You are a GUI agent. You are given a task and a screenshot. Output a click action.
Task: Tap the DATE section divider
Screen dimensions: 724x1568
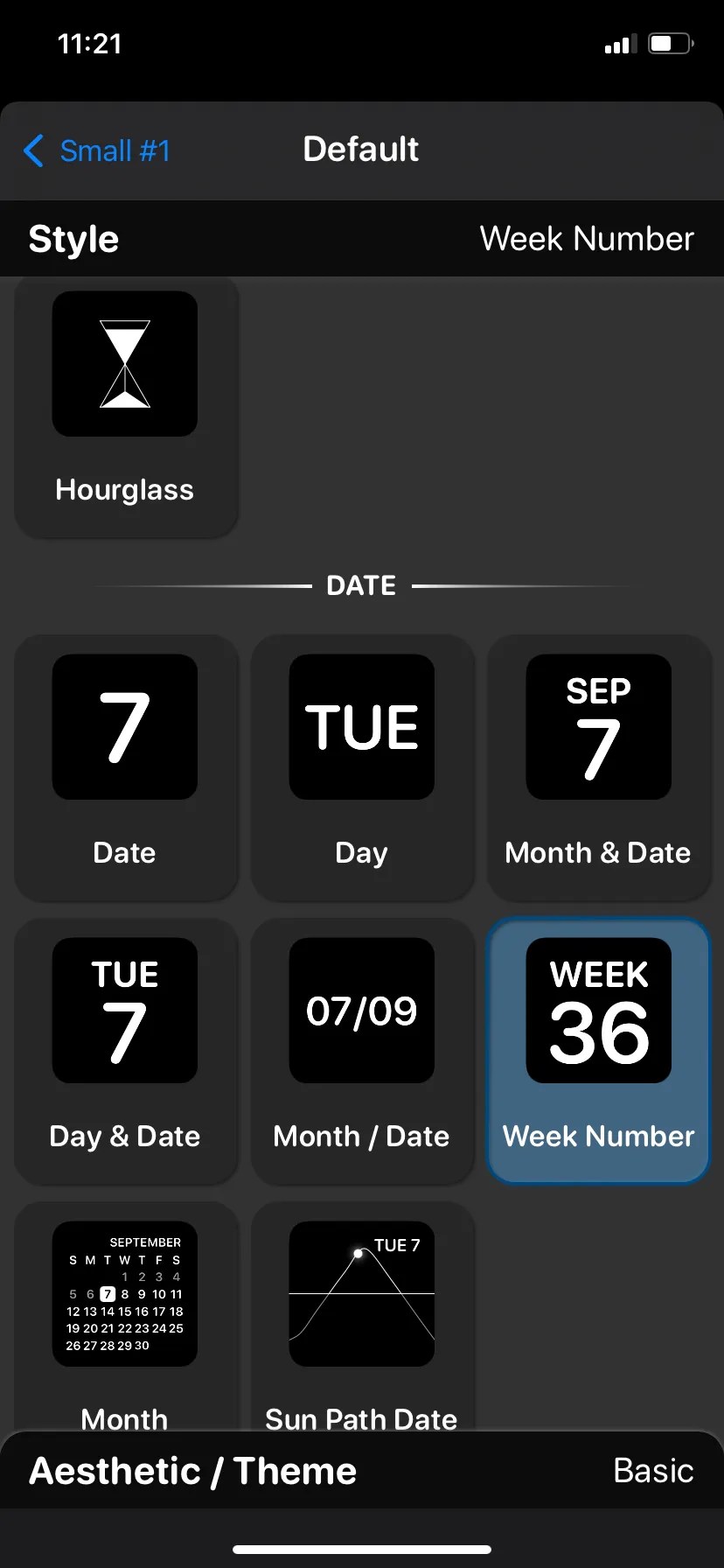tap(361, 584)
